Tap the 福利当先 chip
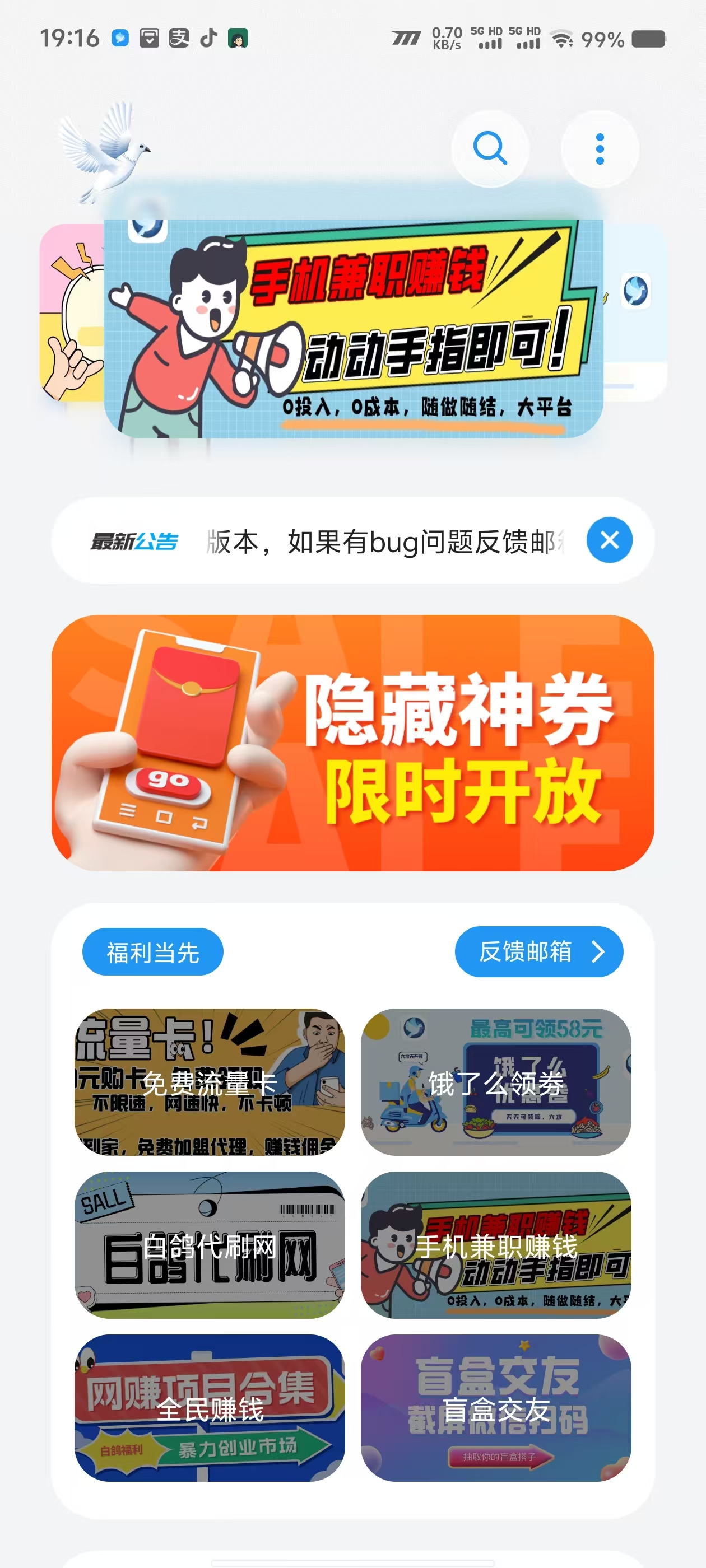Screen dimensions: 706x1568 click(x=153, y=952)
